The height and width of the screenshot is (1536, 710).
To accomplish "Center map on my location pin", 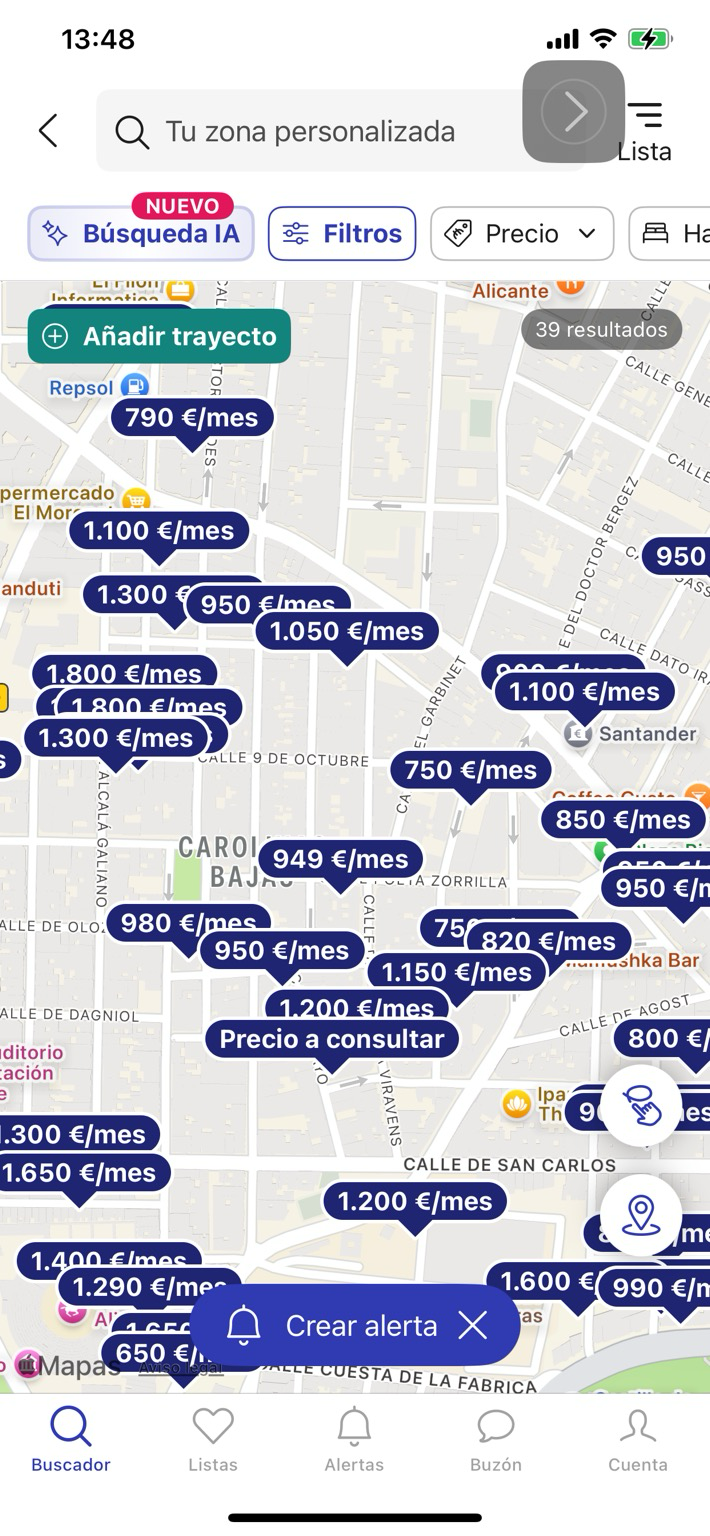I will tap(641, 1215).
